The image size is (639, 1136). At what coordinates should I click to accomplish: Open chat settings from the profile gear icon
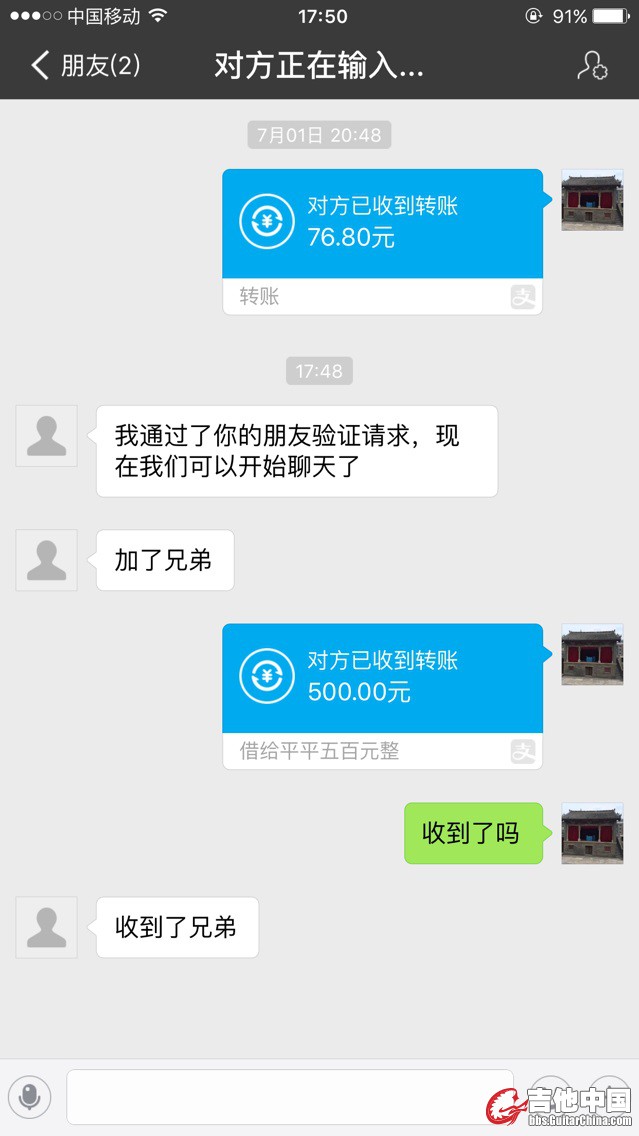coord(592,66)
